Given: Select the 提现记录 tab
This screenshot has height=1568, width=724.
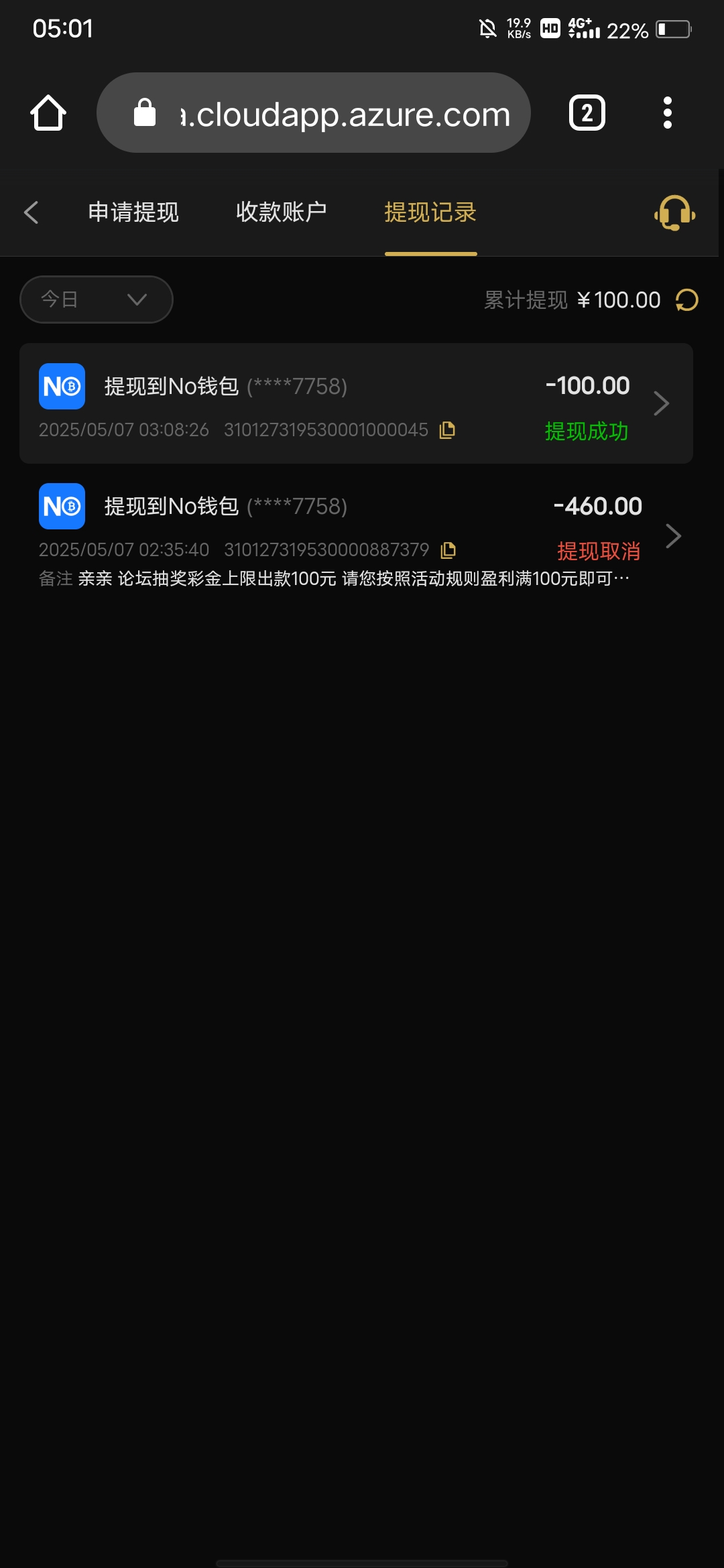Looking at the screenshot, I should pyautogui.click(x=430, y=212).
